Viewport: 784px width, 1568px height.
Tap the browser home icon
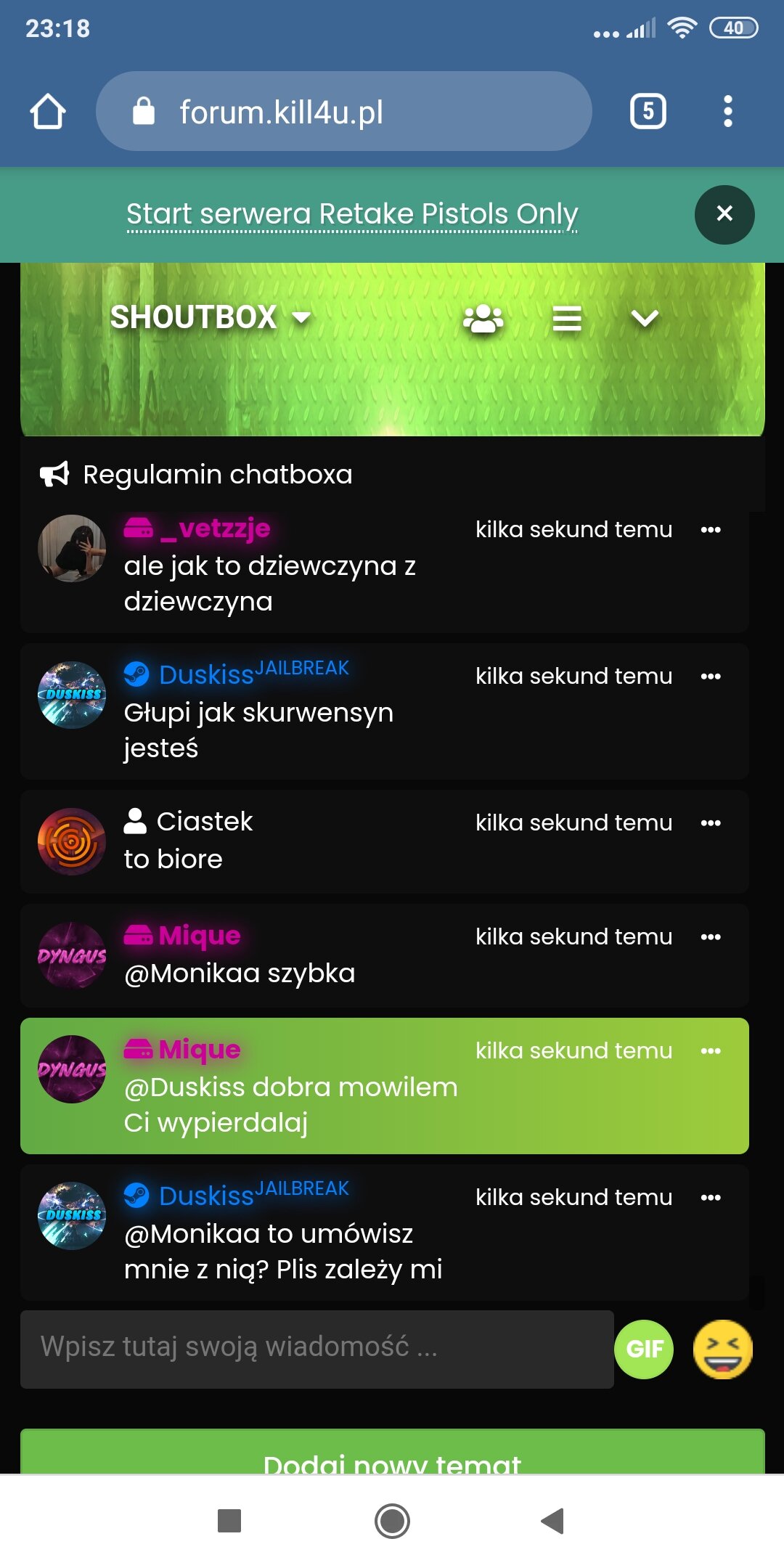[48, 112]
